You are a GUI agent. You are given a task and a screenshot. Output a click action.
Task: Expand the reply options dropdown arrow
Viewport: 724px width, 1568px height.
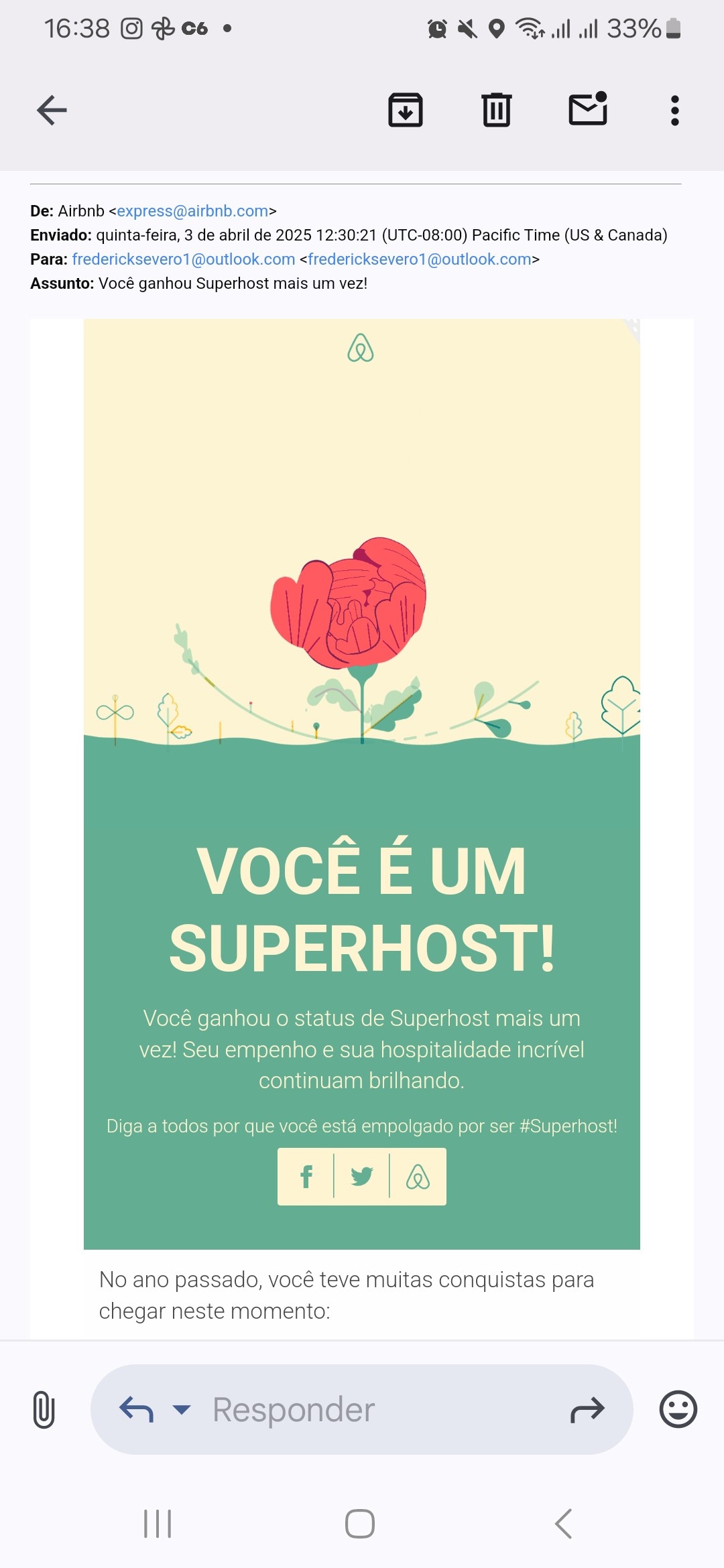point(181,1409)
